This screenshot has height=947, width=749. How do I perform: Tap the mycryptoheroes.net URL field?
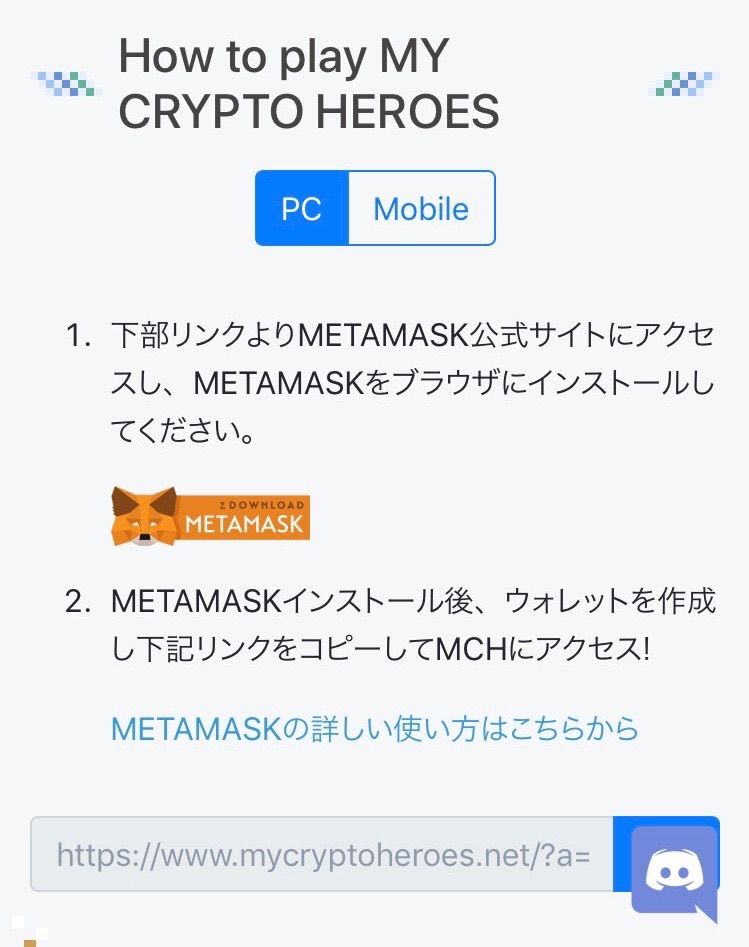pos(322,855)
